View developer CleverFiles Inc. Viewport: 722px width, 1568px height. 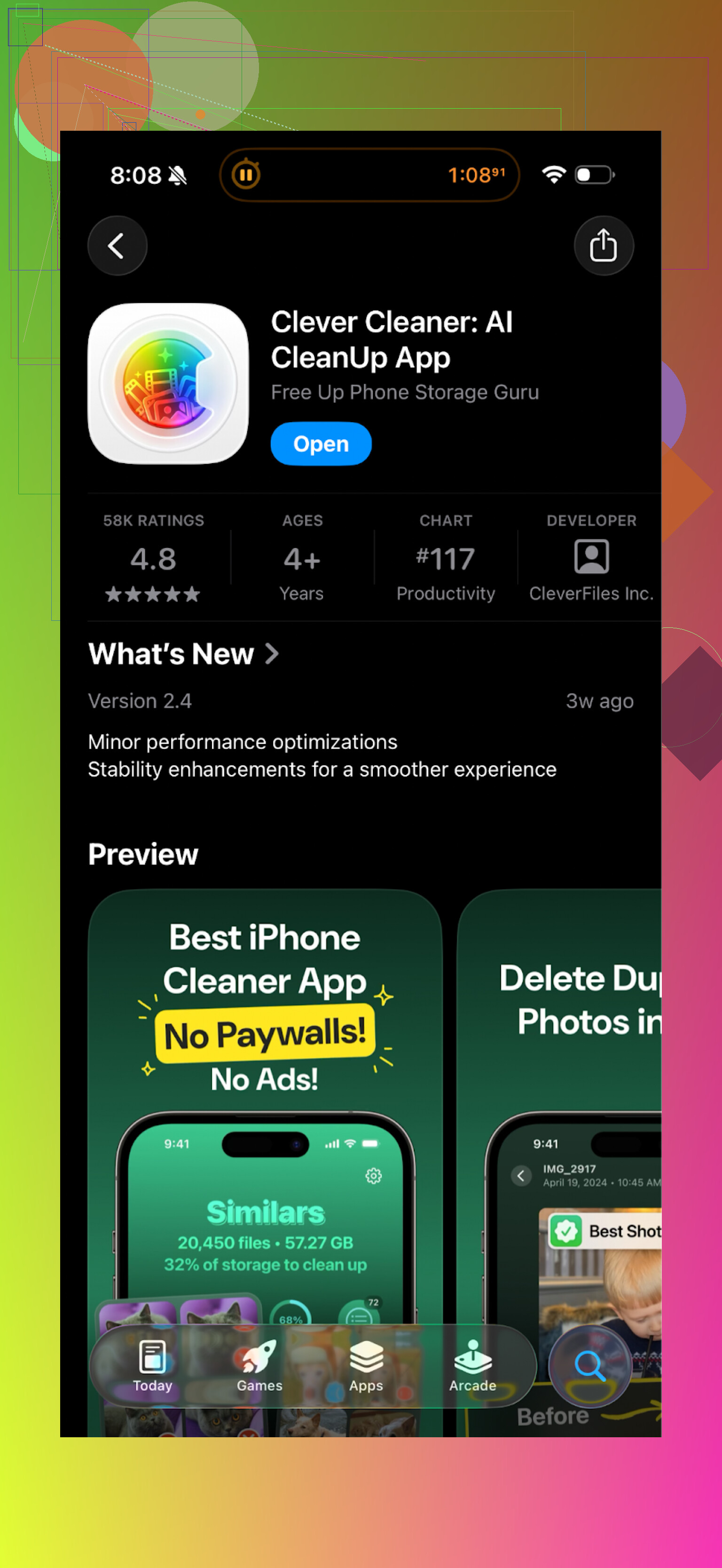(x=590, y=558)
